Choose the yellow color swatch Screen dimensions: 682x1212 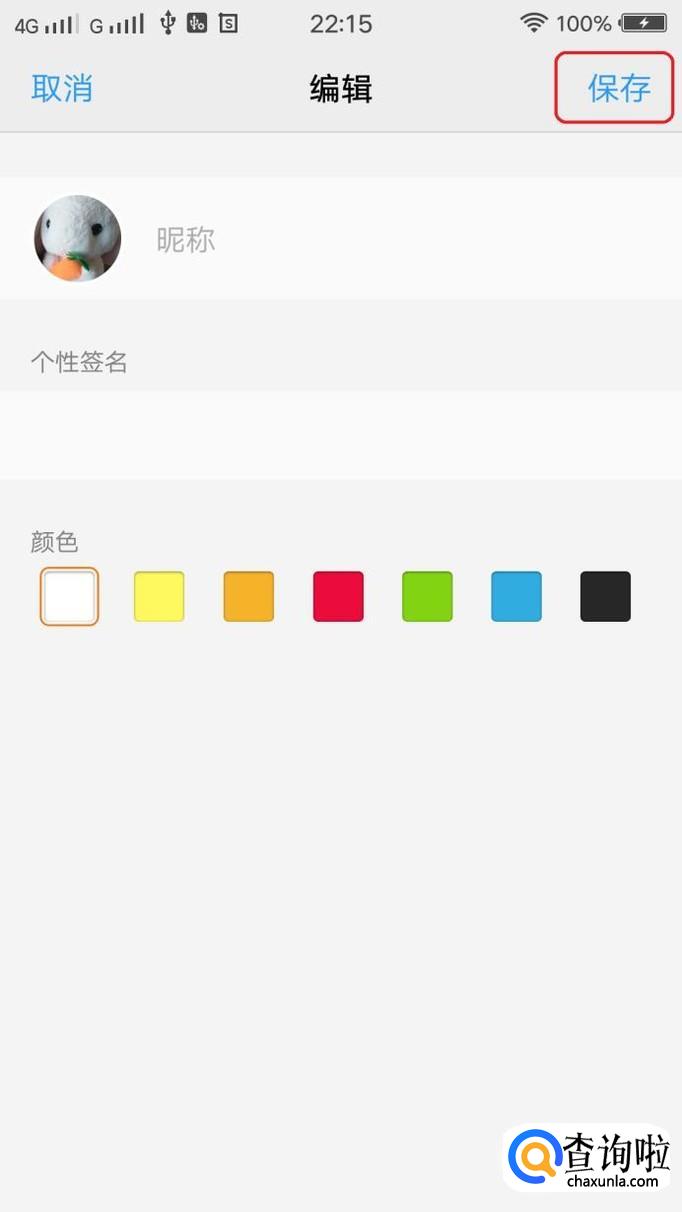[159, 597]
